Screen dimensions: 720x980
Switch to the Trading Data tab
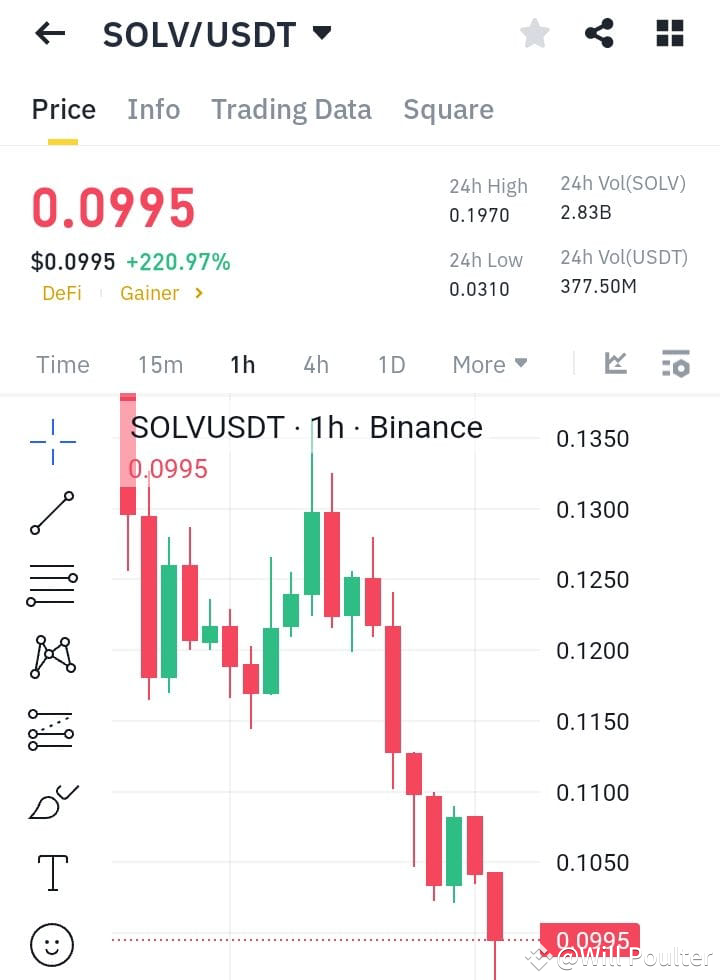291,109
